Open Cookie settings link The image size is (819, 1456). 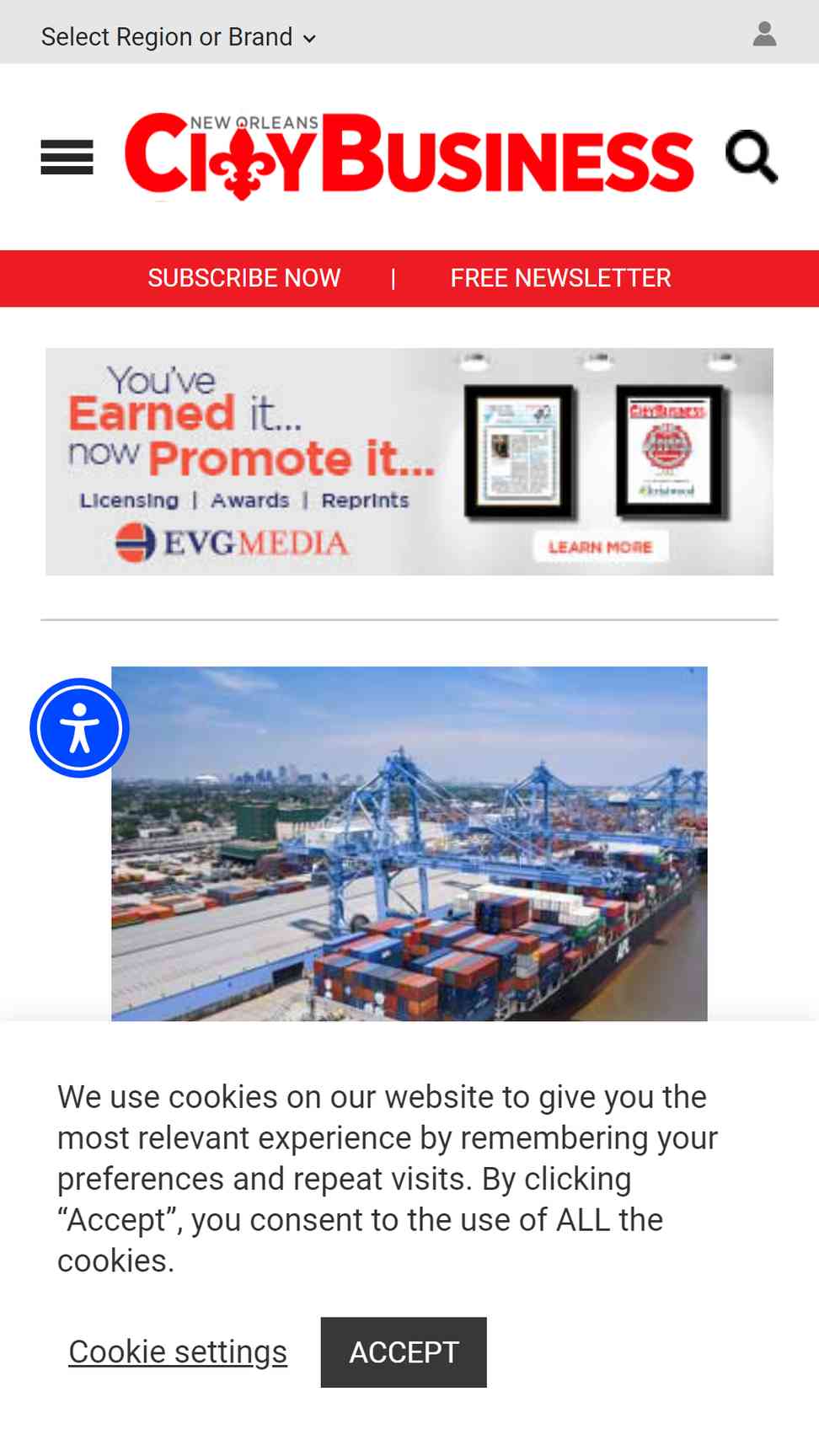tap(178, 1352)
